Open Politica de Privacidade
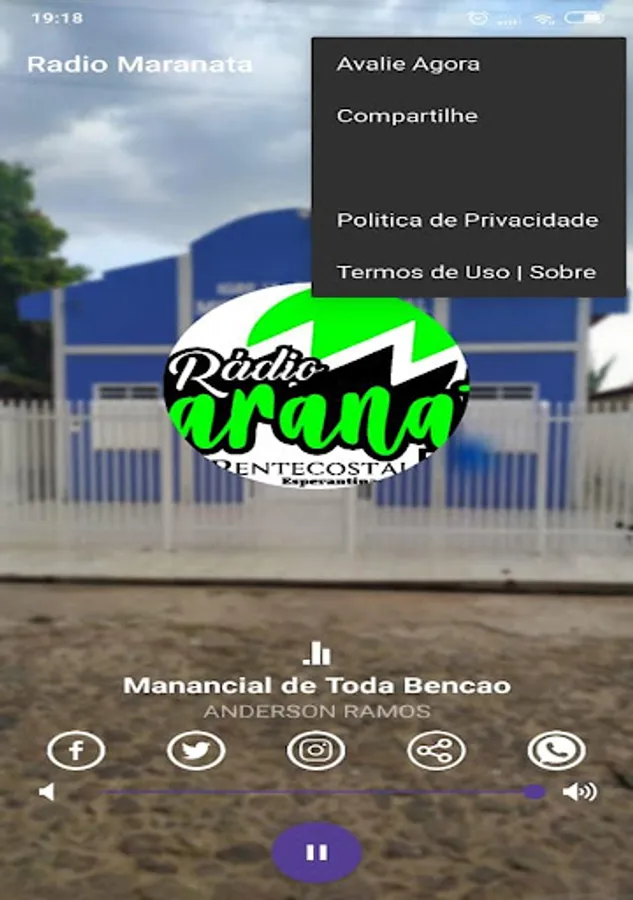 (468, 220)
